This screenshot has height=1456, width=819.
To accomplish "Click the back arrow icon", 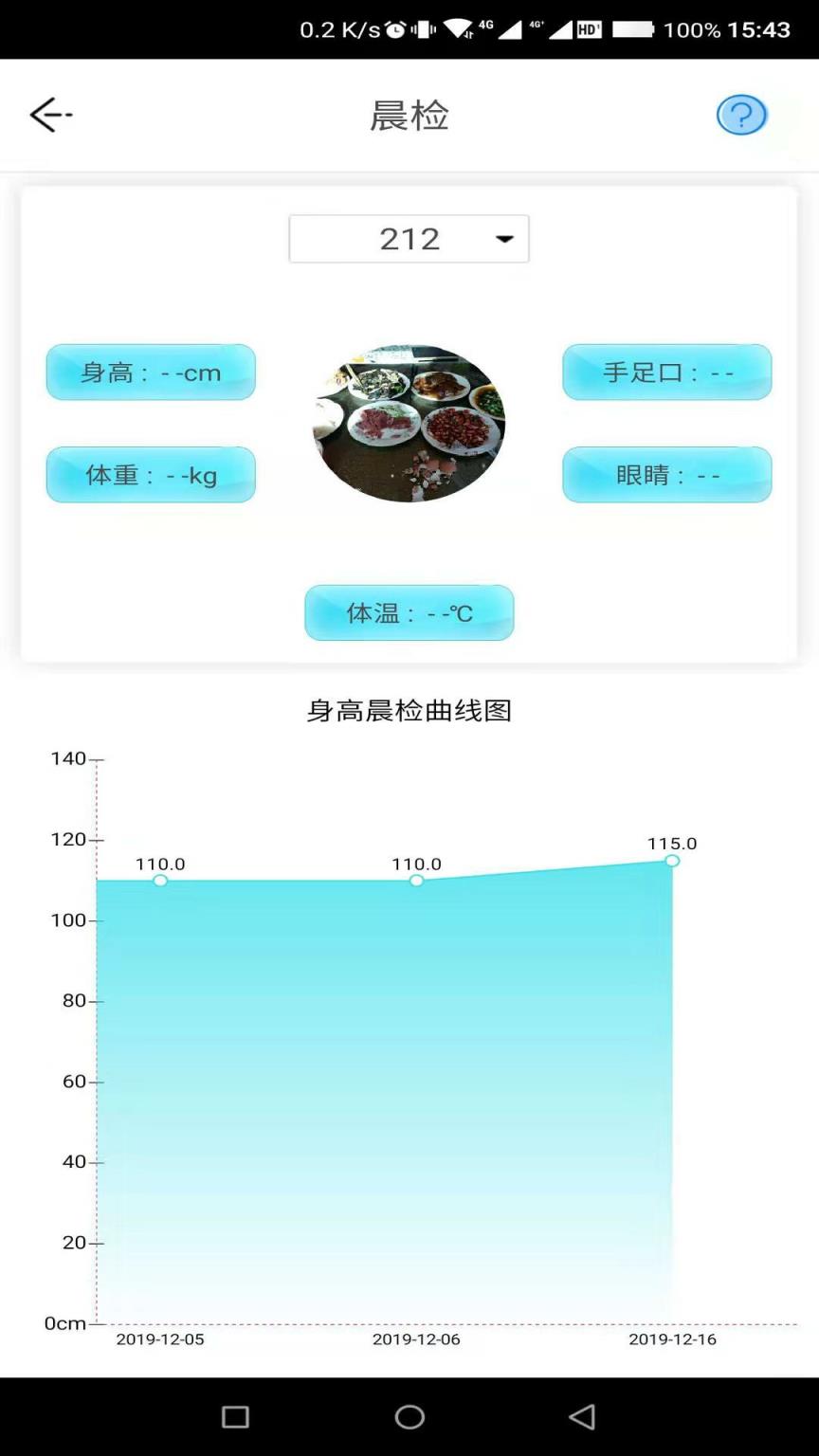I will (x=50, y=115).
